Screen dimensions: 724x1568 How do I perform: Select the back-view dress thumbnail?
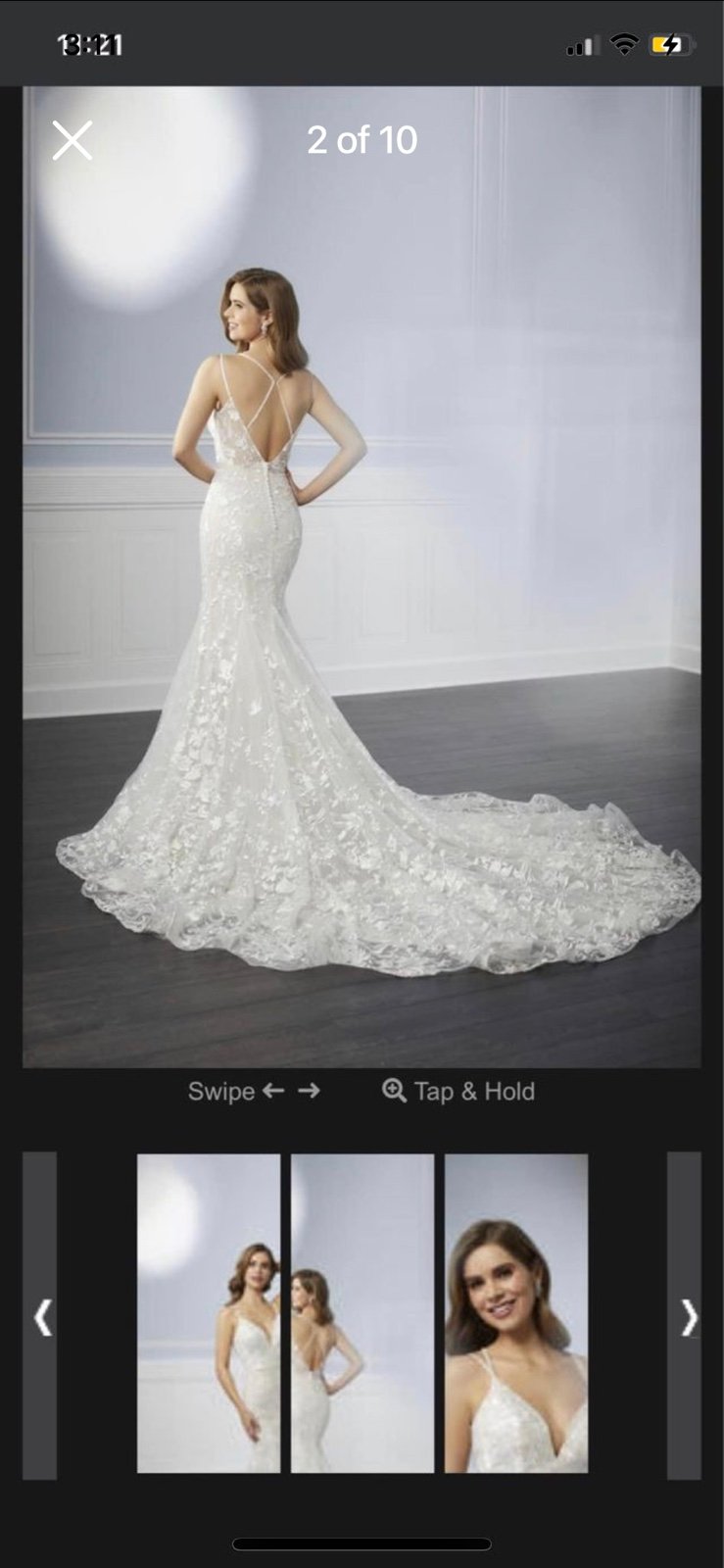coord(362,1313)
